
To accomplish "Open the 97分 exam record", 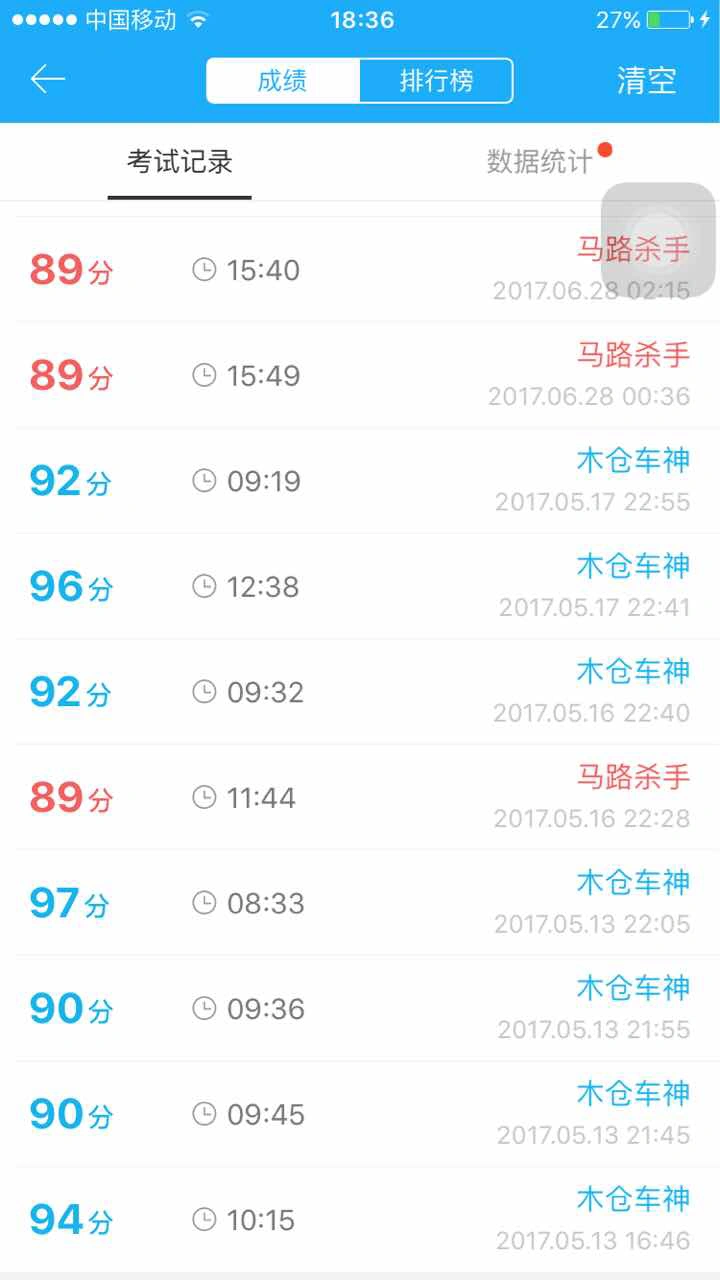I will coord(360,903).
